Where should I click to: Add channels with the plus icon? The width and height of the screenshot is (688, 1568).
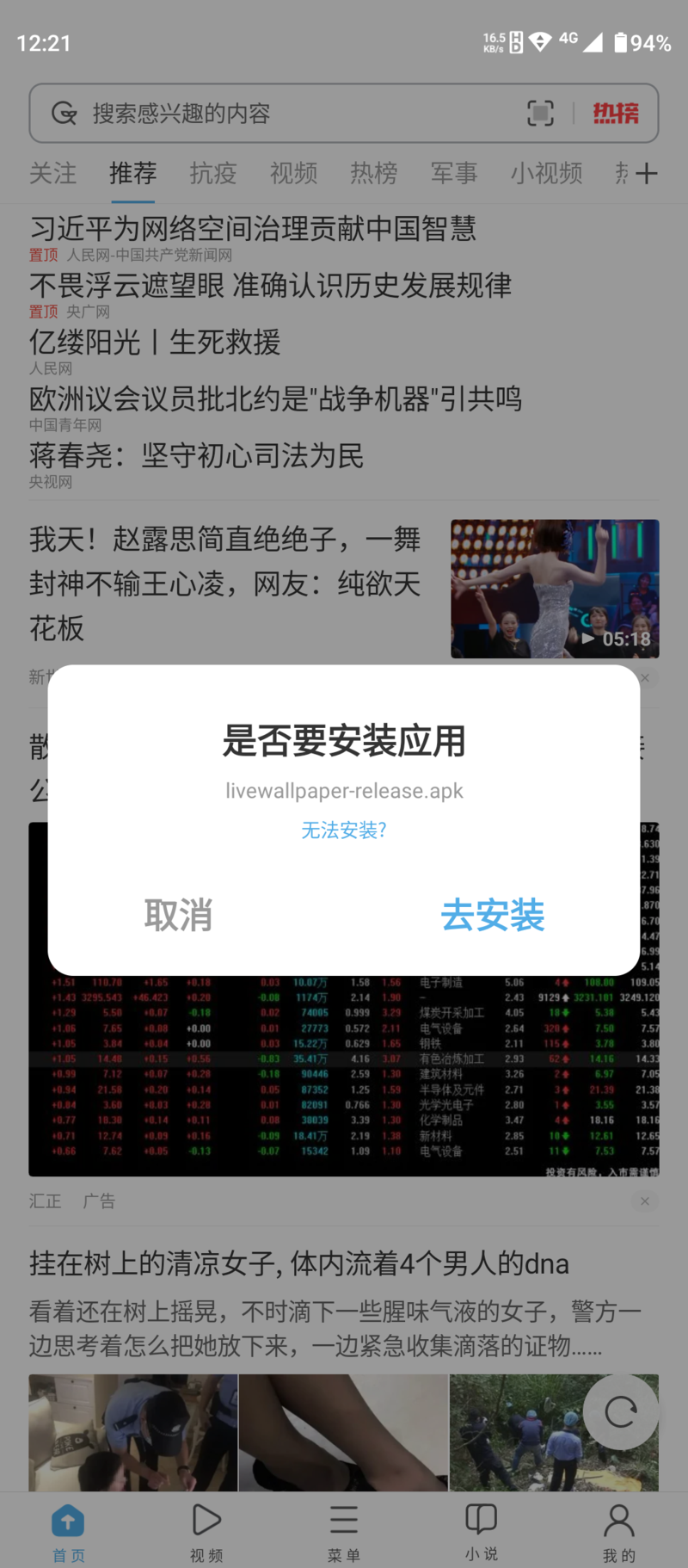tap(647, 174)
